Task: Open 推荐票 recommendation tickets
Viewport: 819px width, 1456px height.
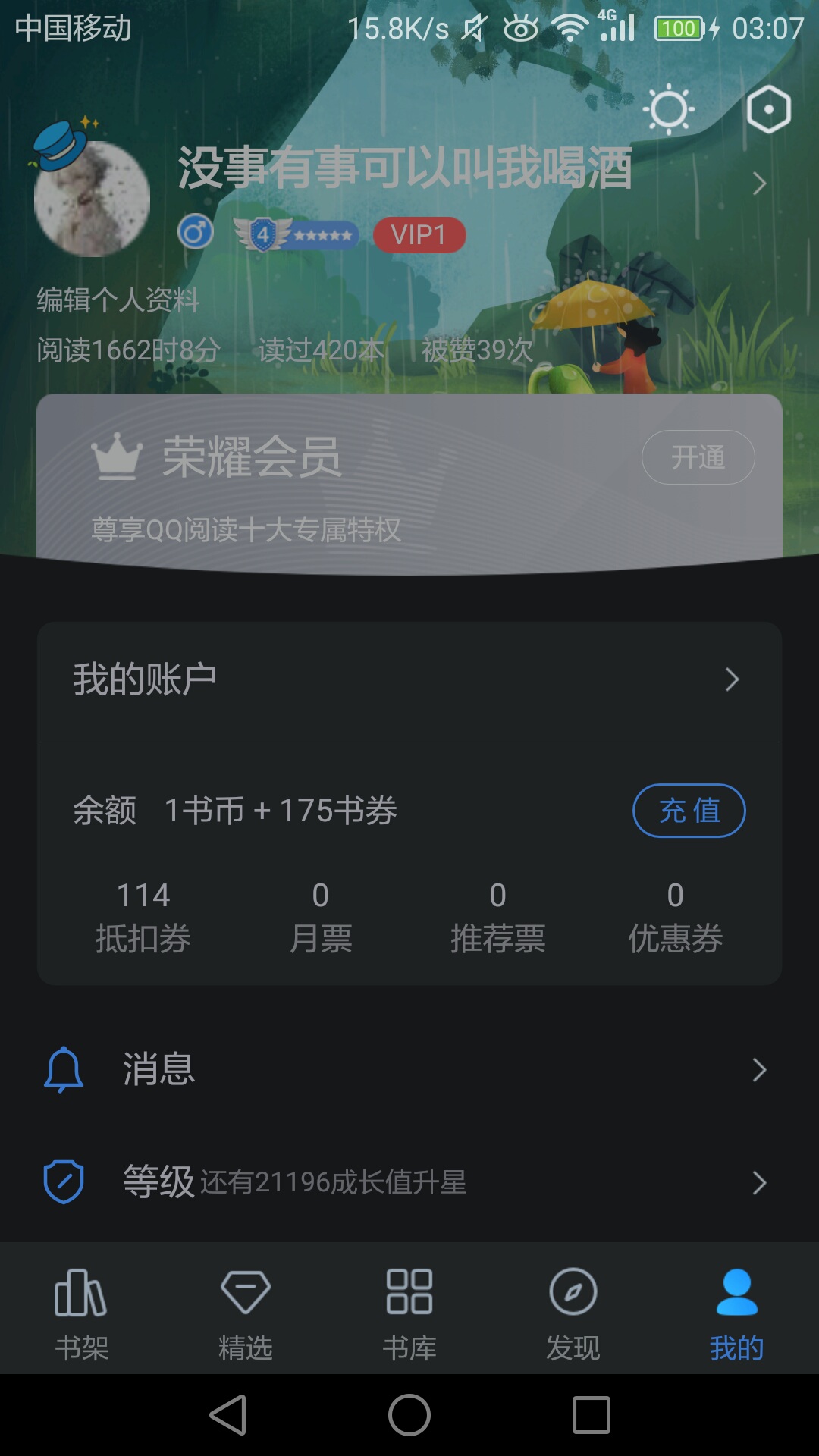Action: 497,918
